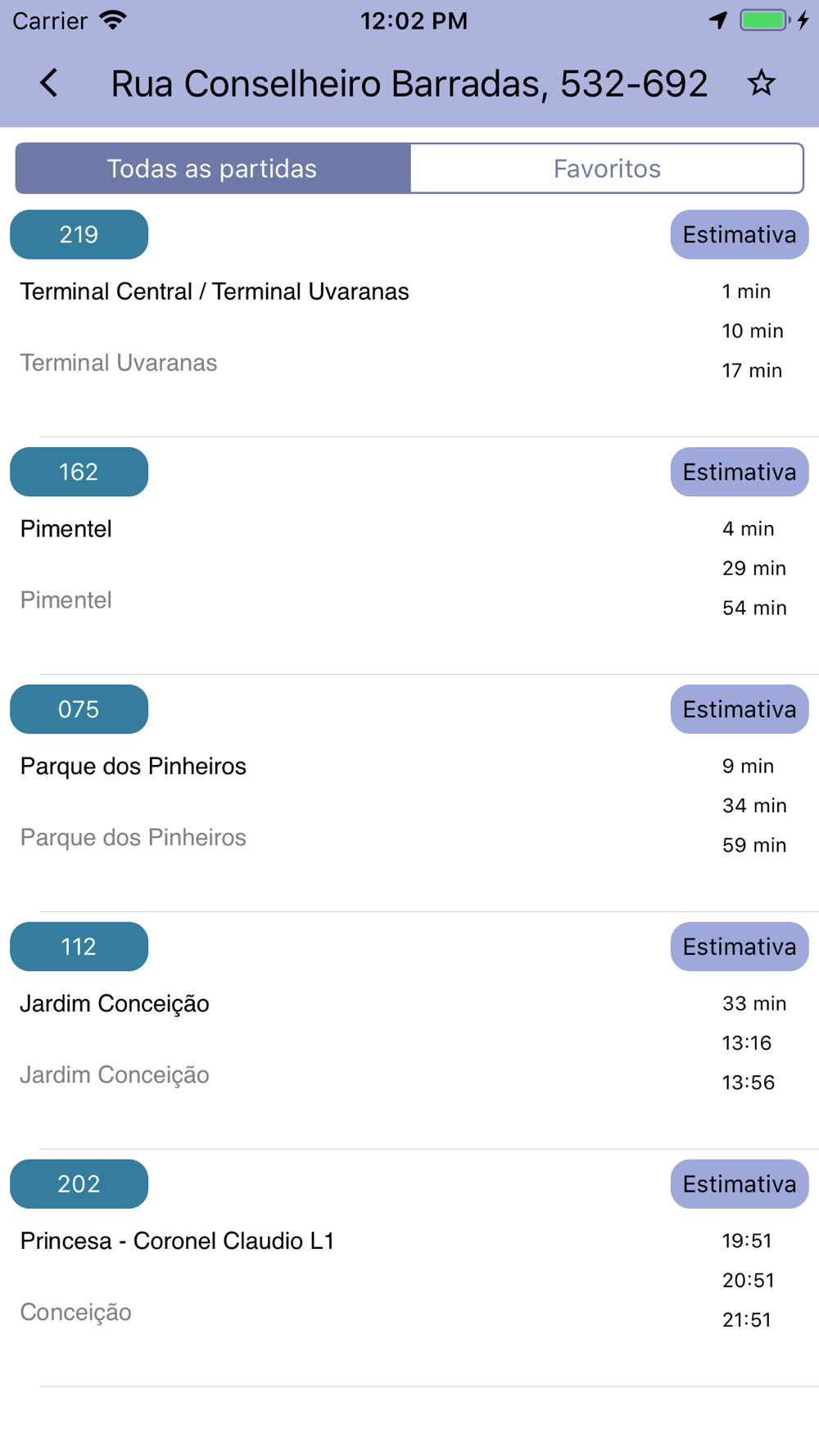This screenshot has height=1456, width=819.
Task: Tap Estimativa button for line 162
Action: coord(740,473)
